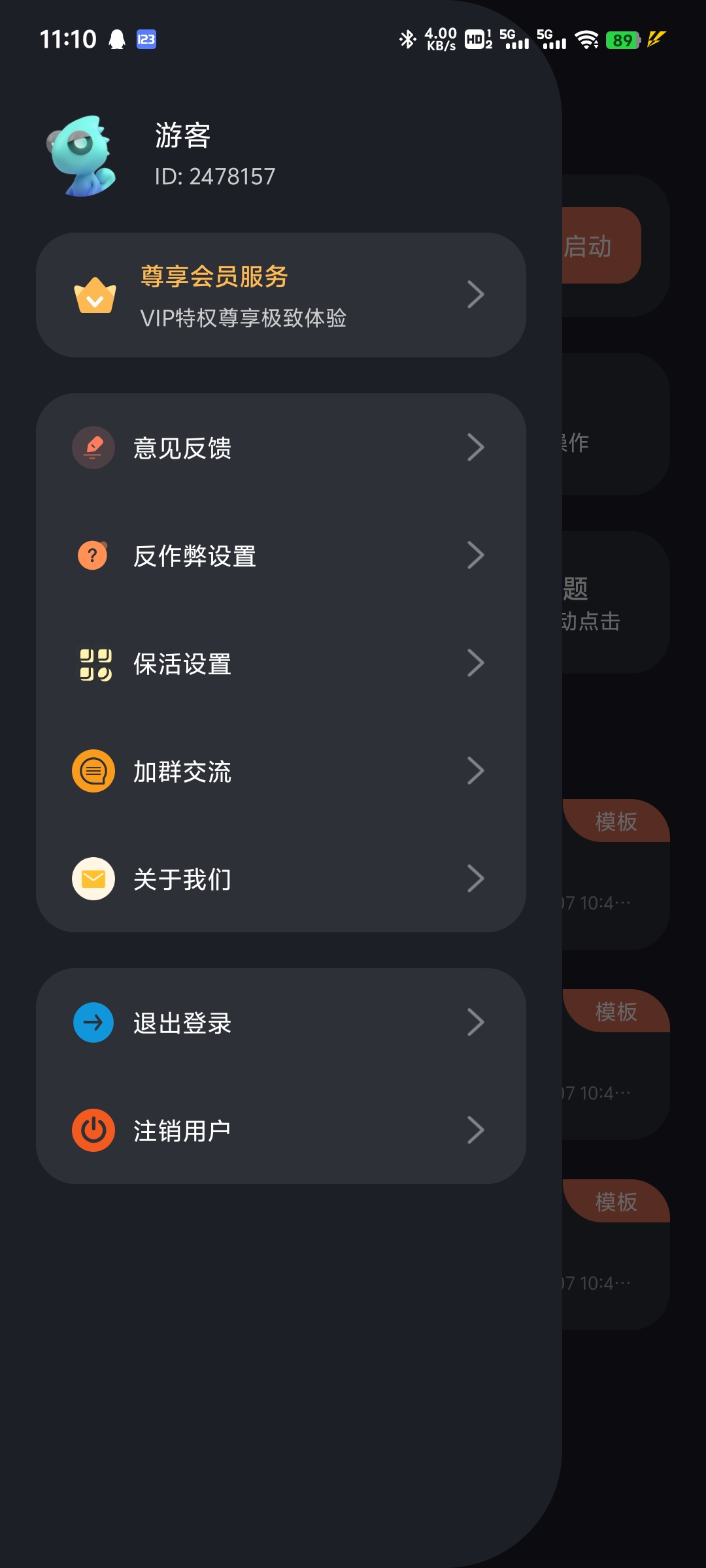The height and width of the screenshot is (1568, 706).
Task: Go to 反作弊设置 settings
Action: pyautogui.click(x=281, y=556)
